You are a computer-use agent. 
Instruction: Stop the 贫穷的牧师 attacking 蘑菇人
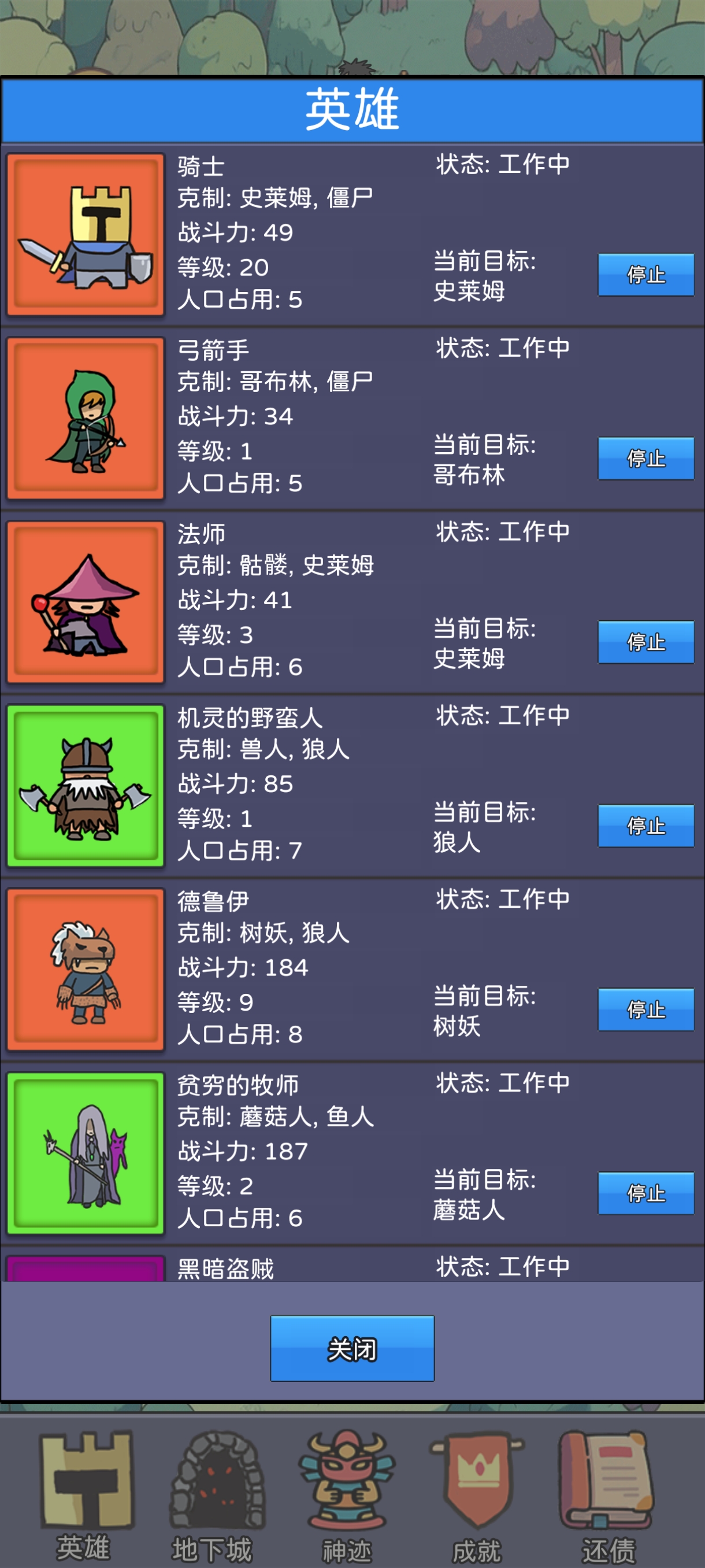(x=646, y=1195)
